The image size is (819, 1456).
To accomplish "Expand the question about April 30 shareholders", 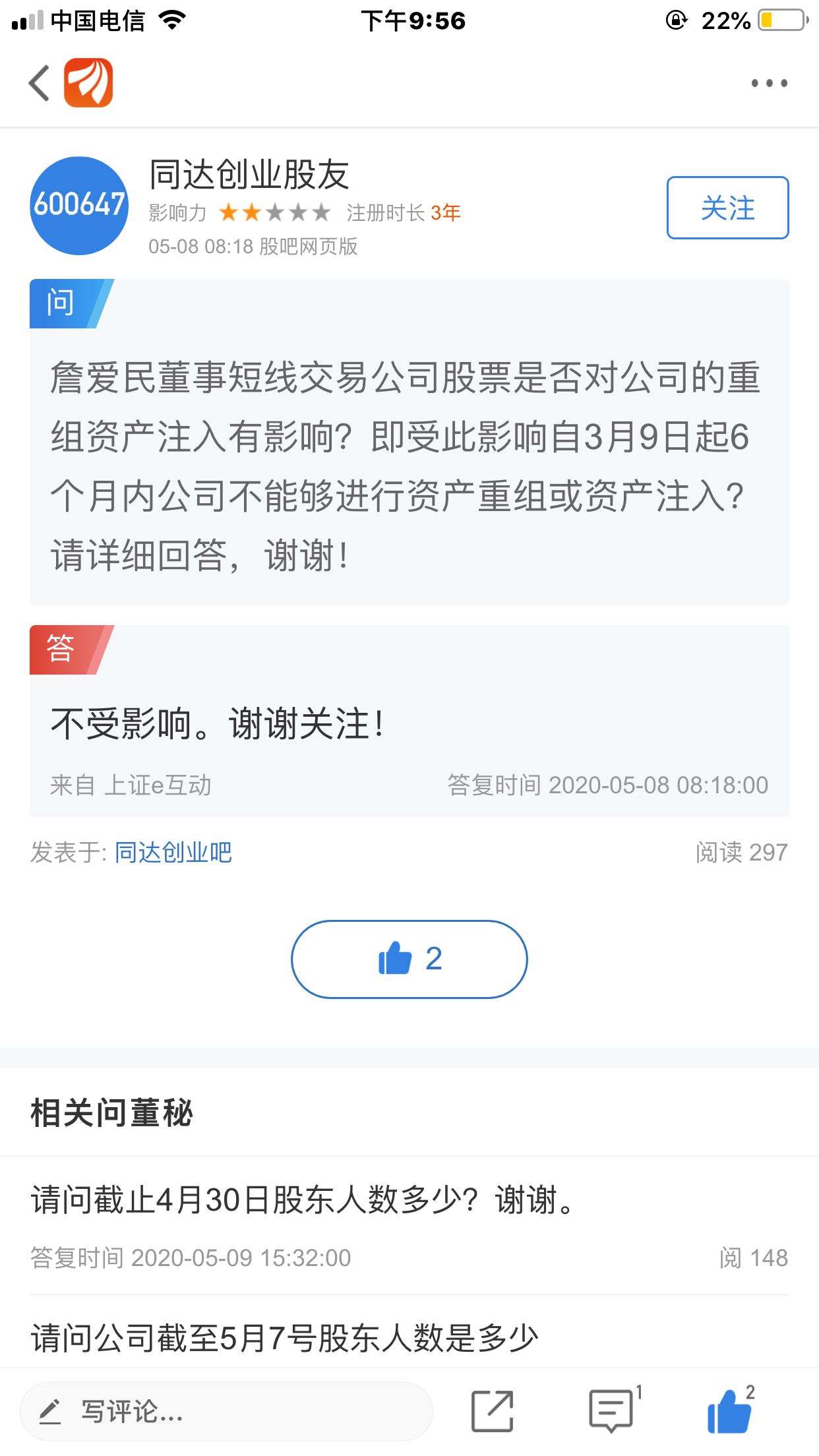I will (x=302, y=1200).
